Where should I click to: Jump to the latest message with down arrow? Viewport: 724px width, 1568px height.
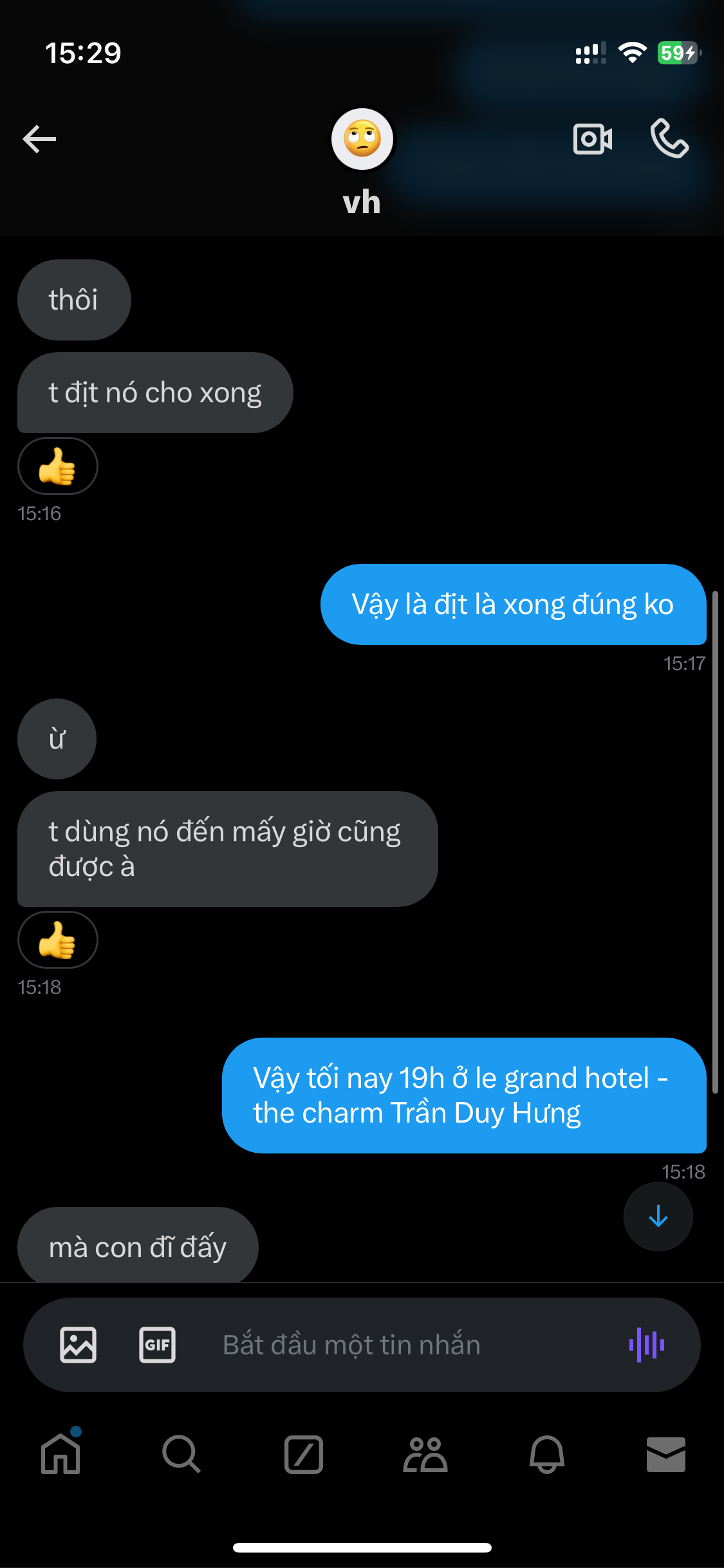658,1217
